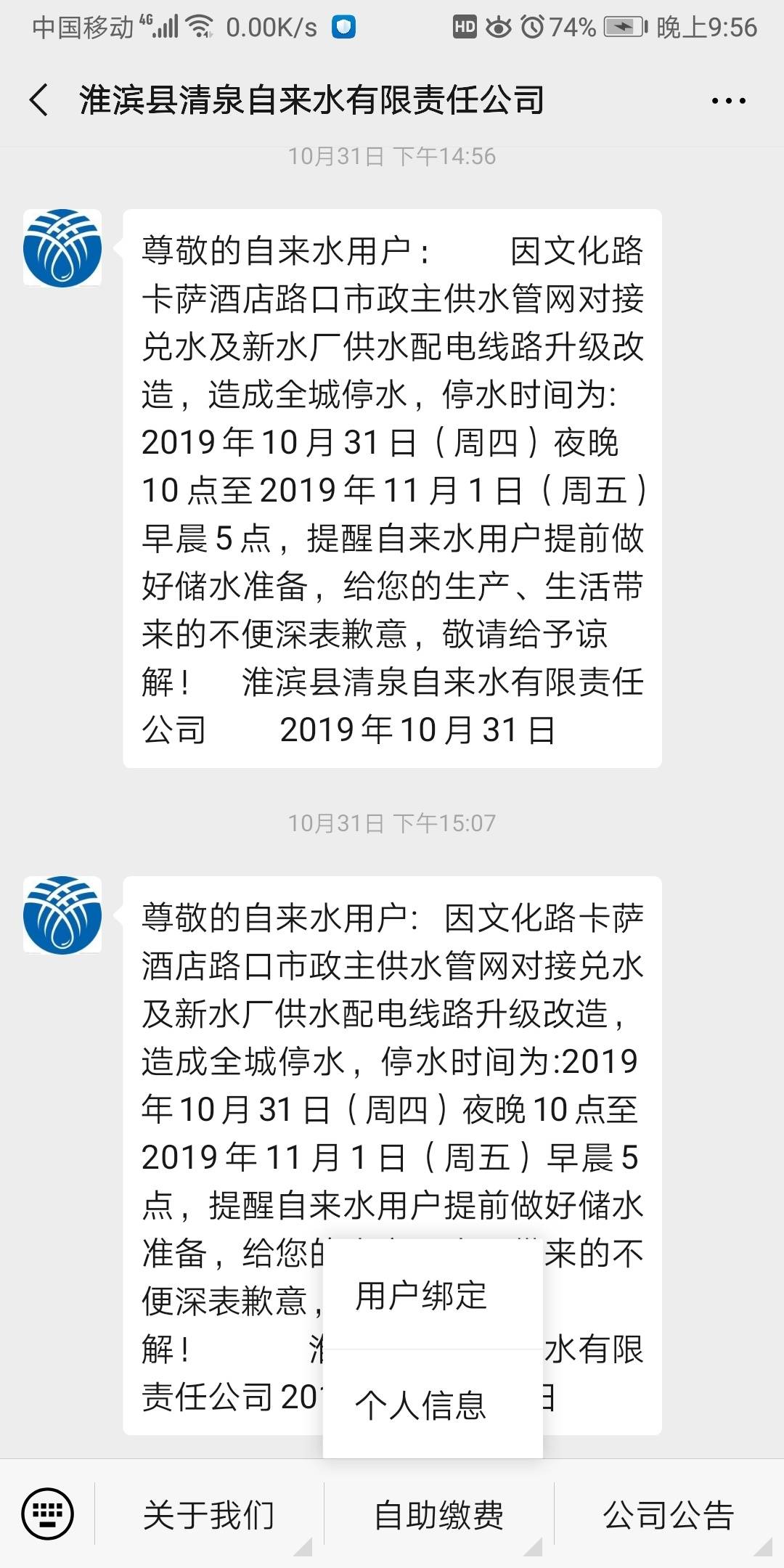This screenshot has height=1568, width=784.
Task: Open the 关于我们 menu
Action: [209, 1515]
